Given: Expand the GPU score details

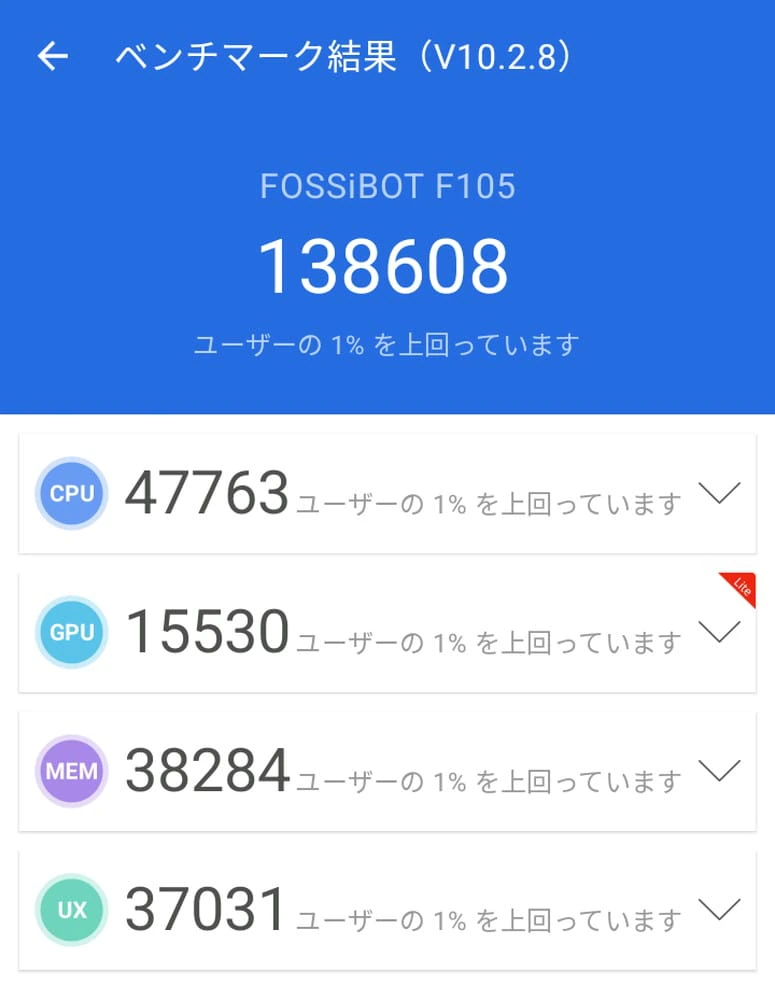Looking at the screenshot, I should pos(719,632).
